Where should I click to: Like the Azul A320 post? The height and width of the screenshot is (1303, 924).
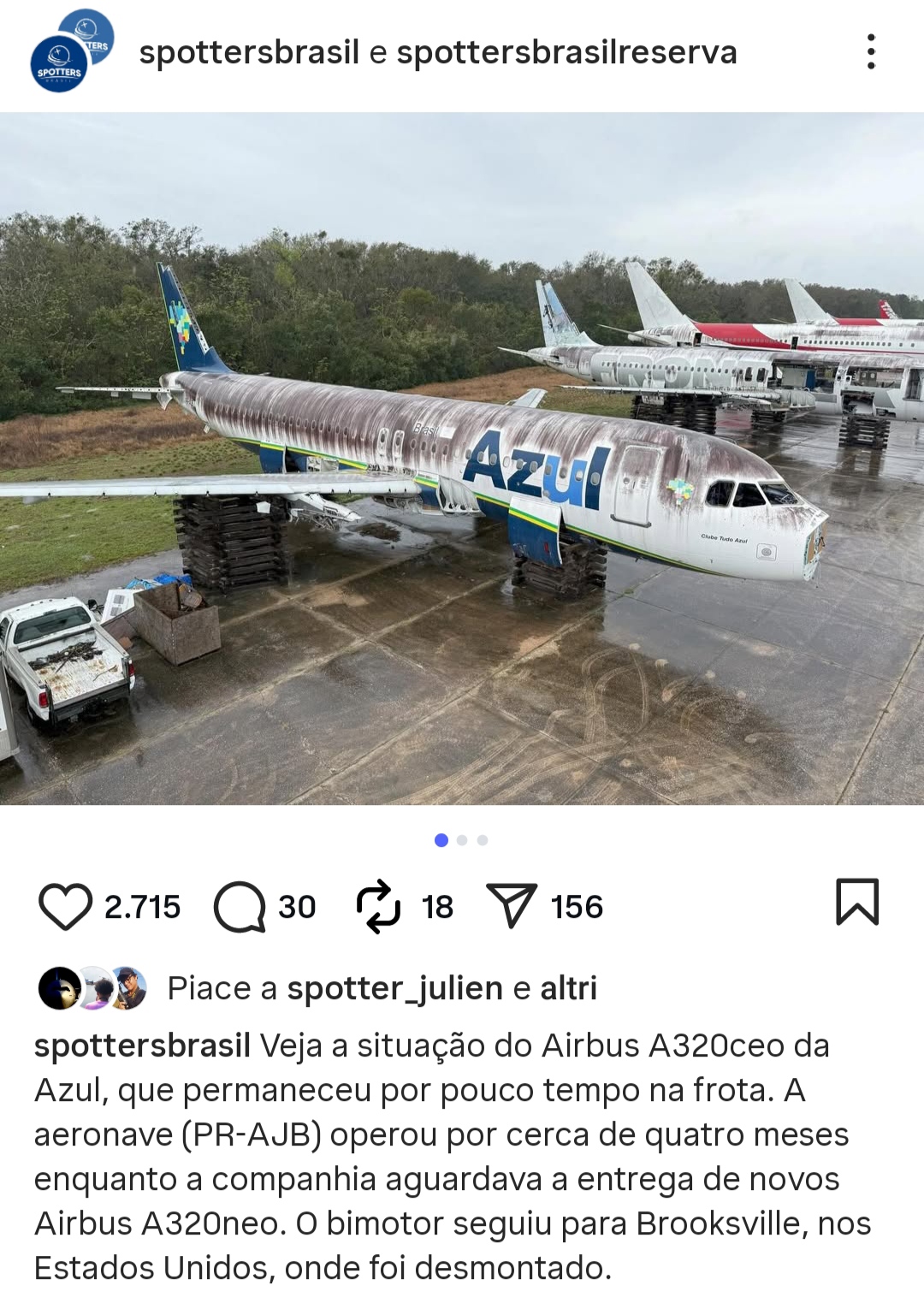point(65,906)
